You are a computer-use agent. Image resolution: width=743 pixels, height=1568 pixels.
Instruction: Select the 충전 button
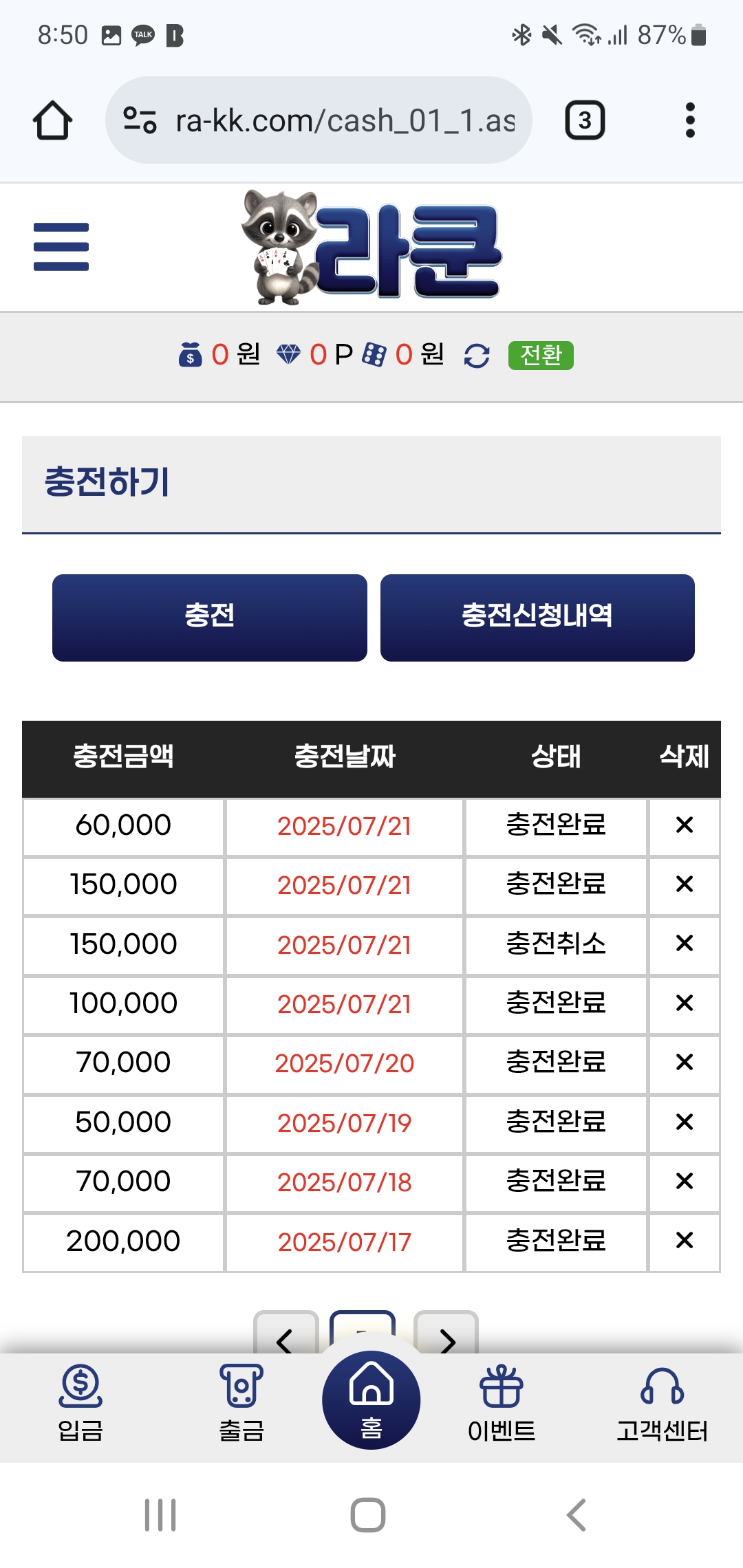pos(210,618)
